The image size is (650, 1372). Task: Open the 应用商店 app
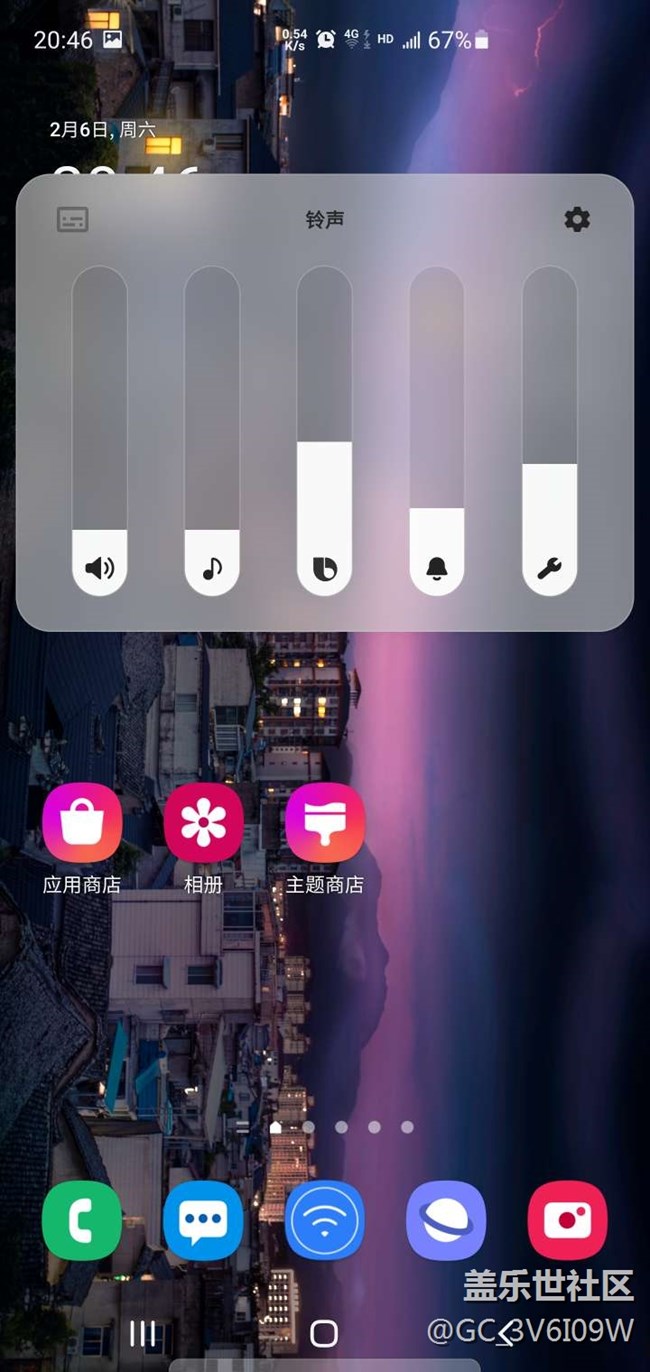82,823
